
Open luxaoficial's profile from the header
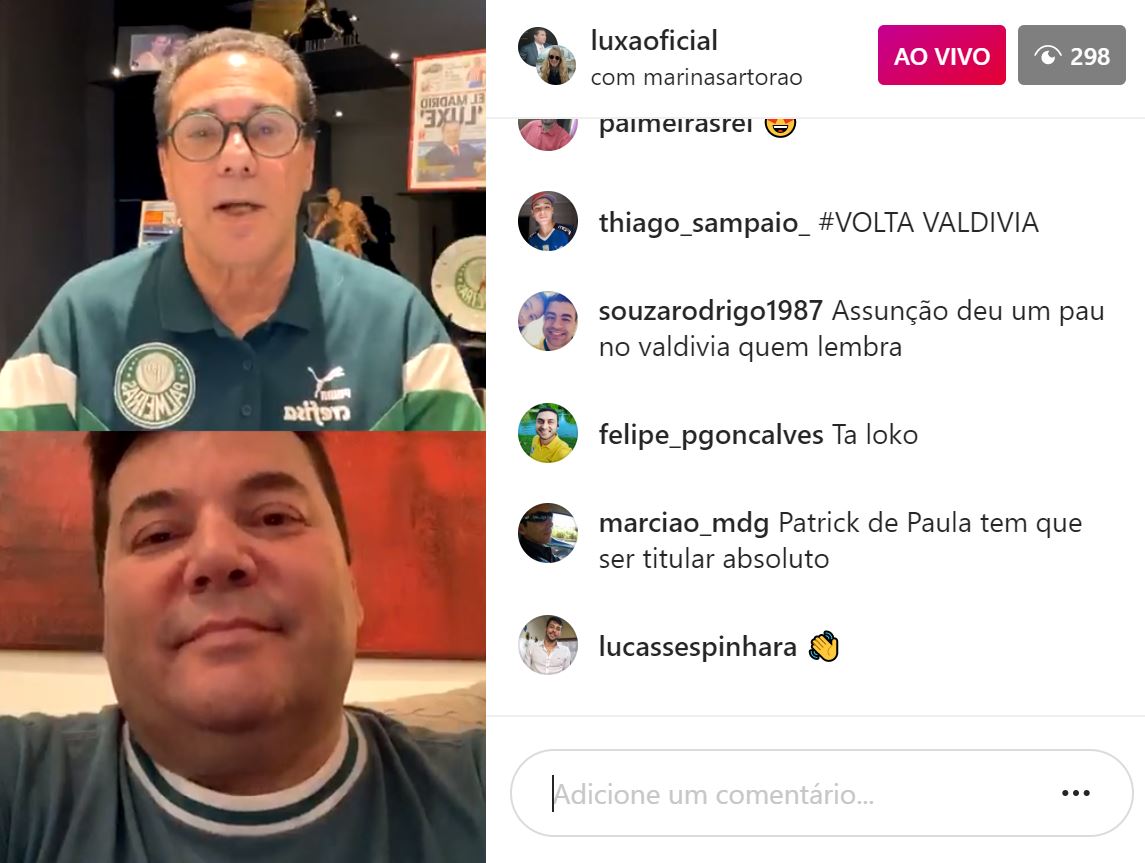coord(654,41)
